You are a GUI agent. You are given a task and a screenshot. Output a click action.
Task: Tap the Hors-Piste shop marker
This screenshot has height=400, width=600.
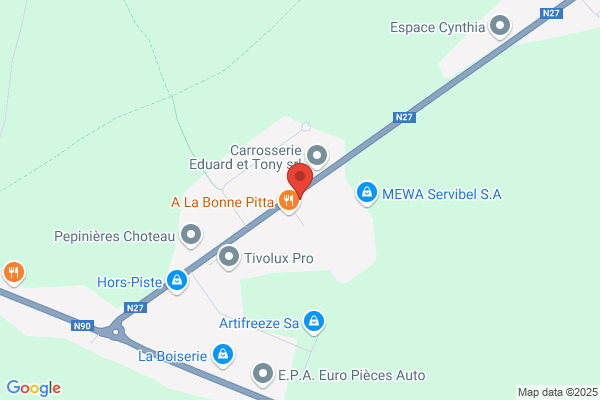(177, 281)
